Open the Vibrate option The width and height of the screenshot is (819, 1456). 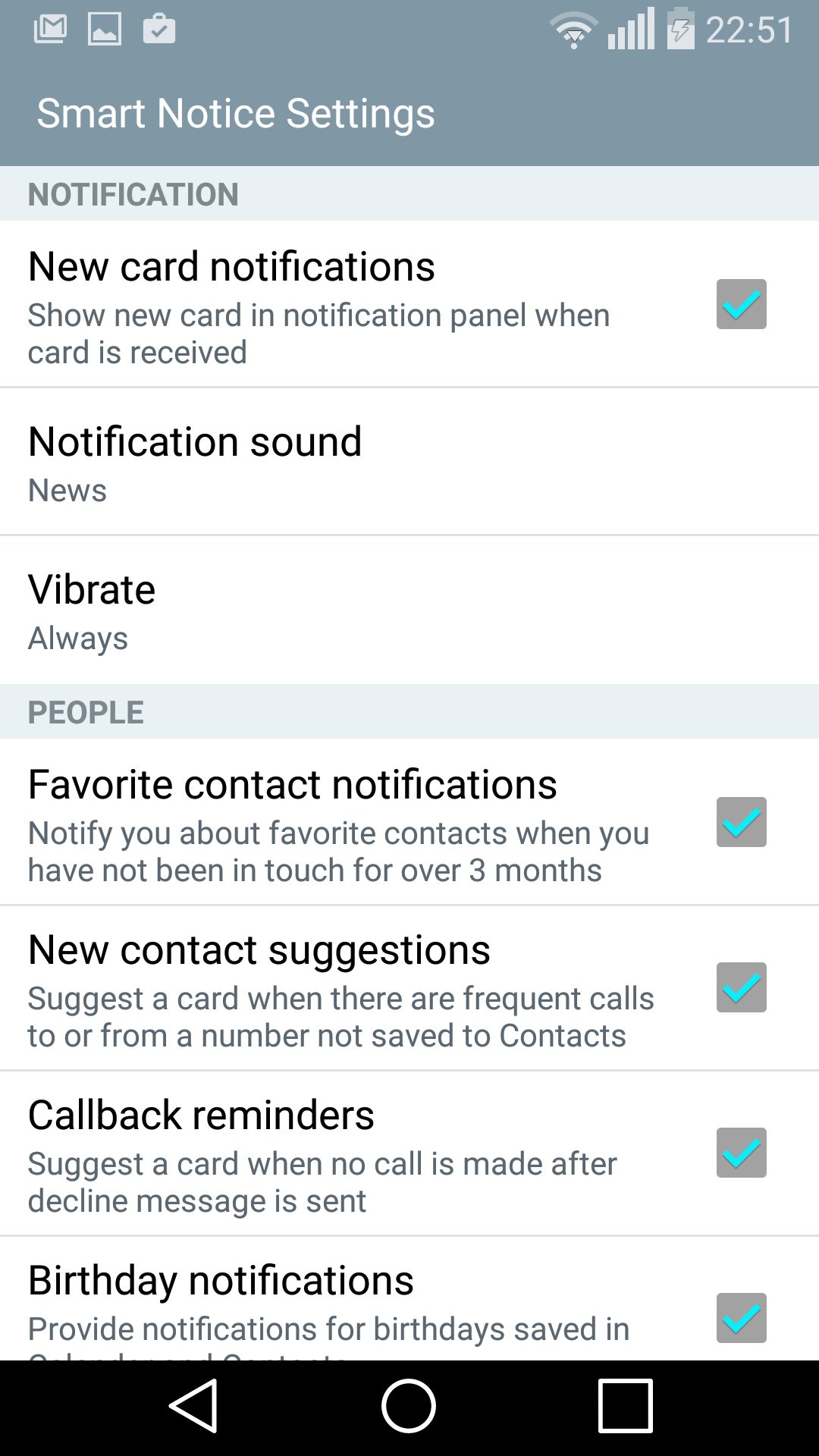[409, 610]
